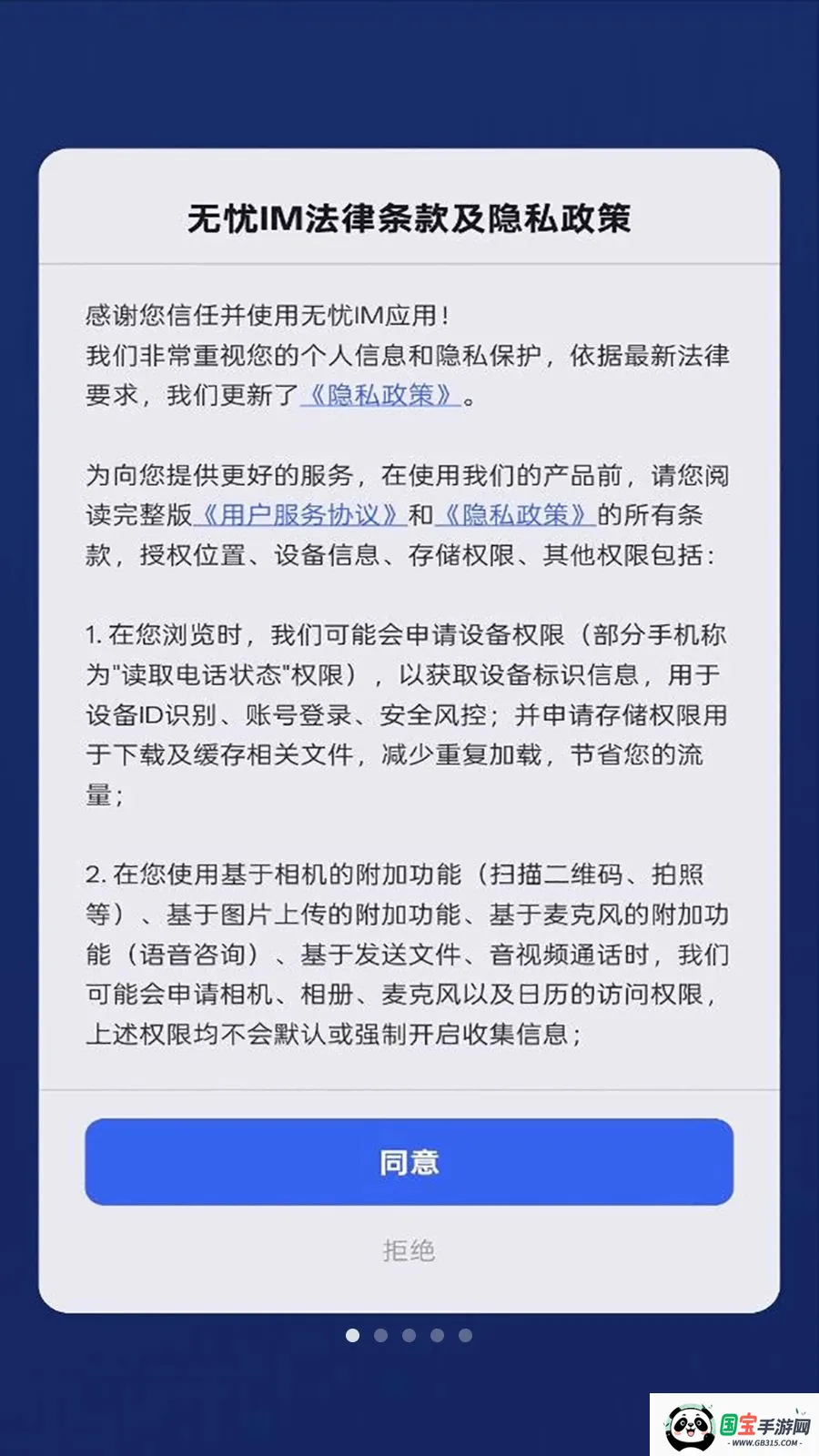
Task: Open the 《用户服务协议》 link
Action: coord(299,515)
